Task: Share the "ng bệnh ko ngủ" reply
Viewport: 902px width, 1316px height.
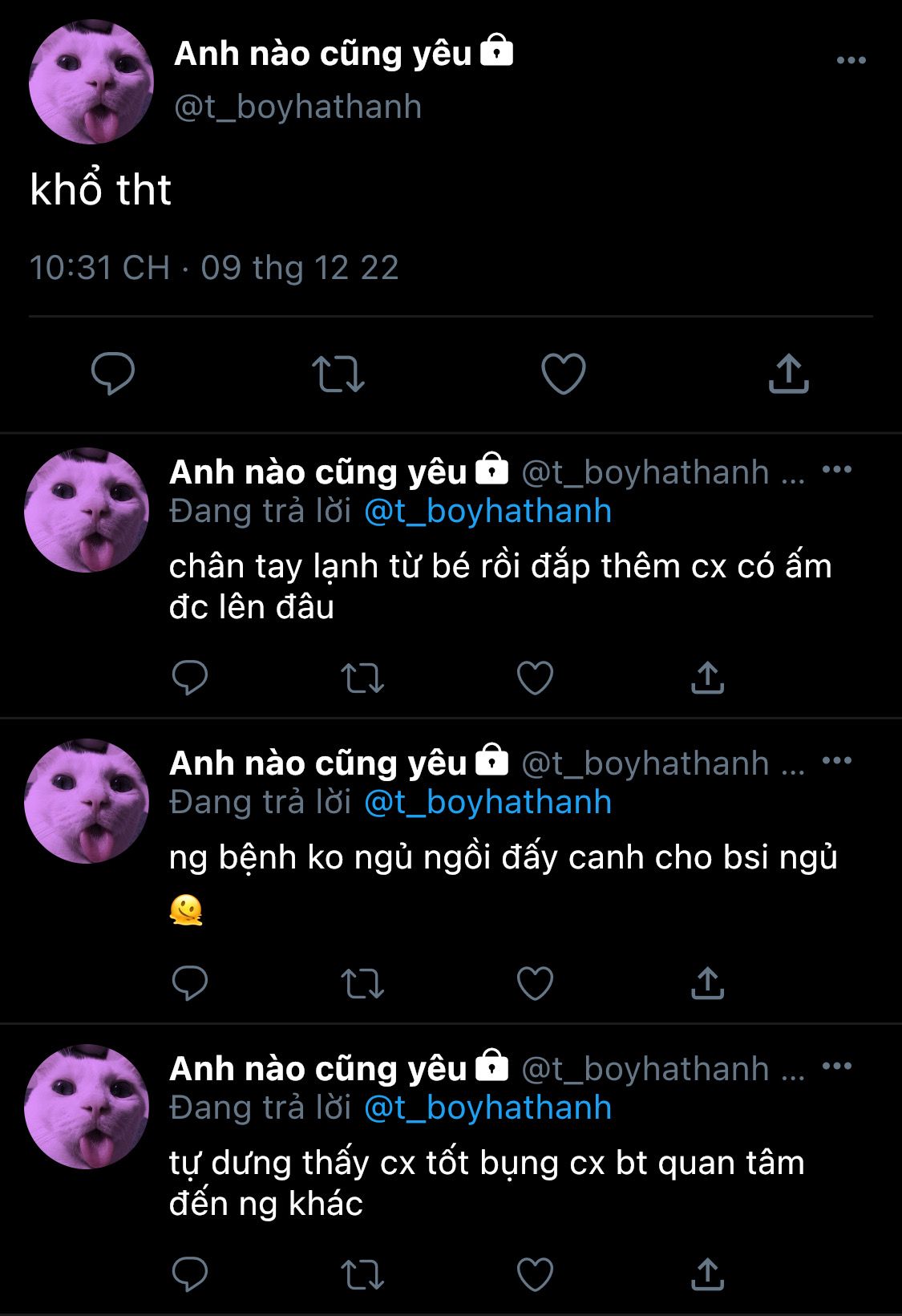Action: pos(707,983)
